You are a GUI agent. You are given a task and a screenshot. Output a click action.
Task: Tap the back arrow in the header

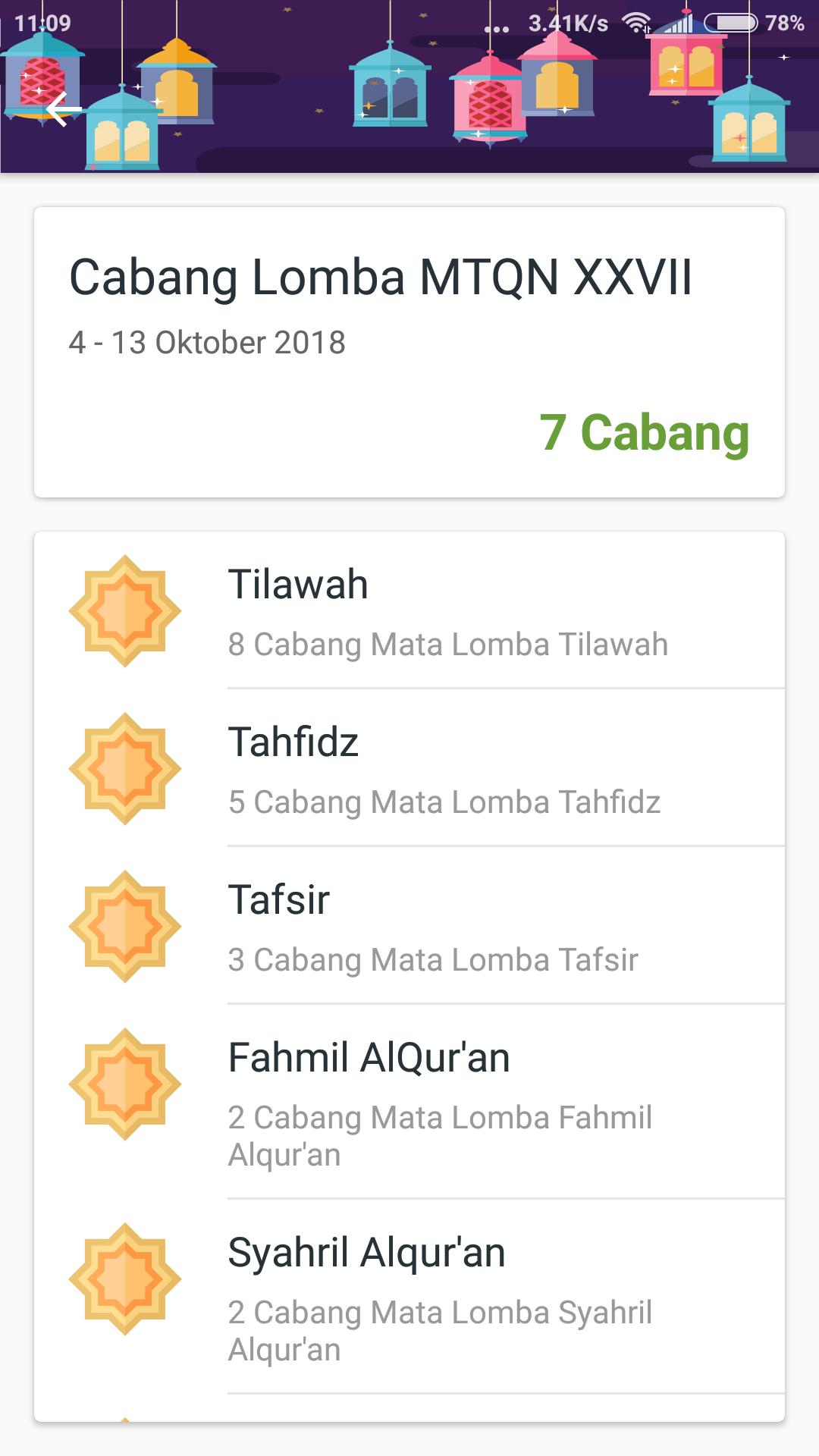click(64, 109)
